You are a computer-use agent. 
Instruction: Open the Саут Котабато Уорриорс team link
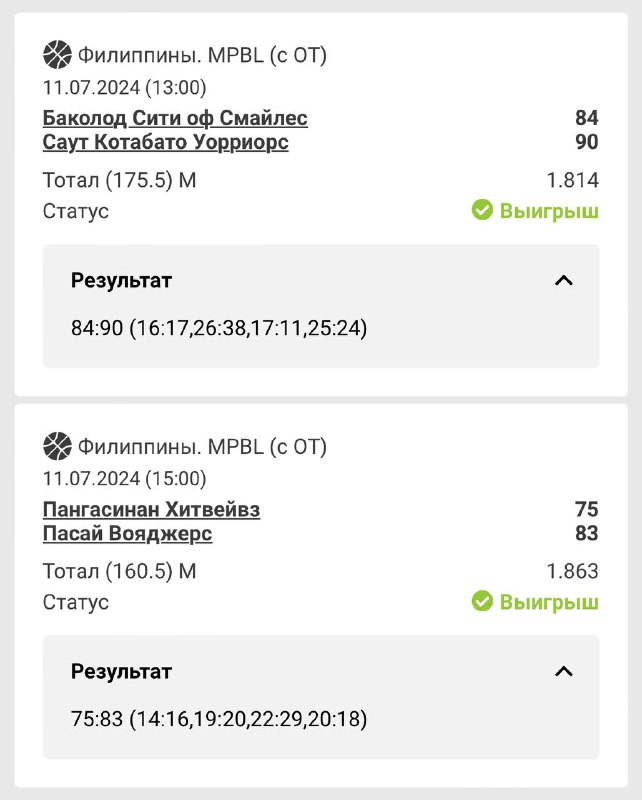point(165,142)
